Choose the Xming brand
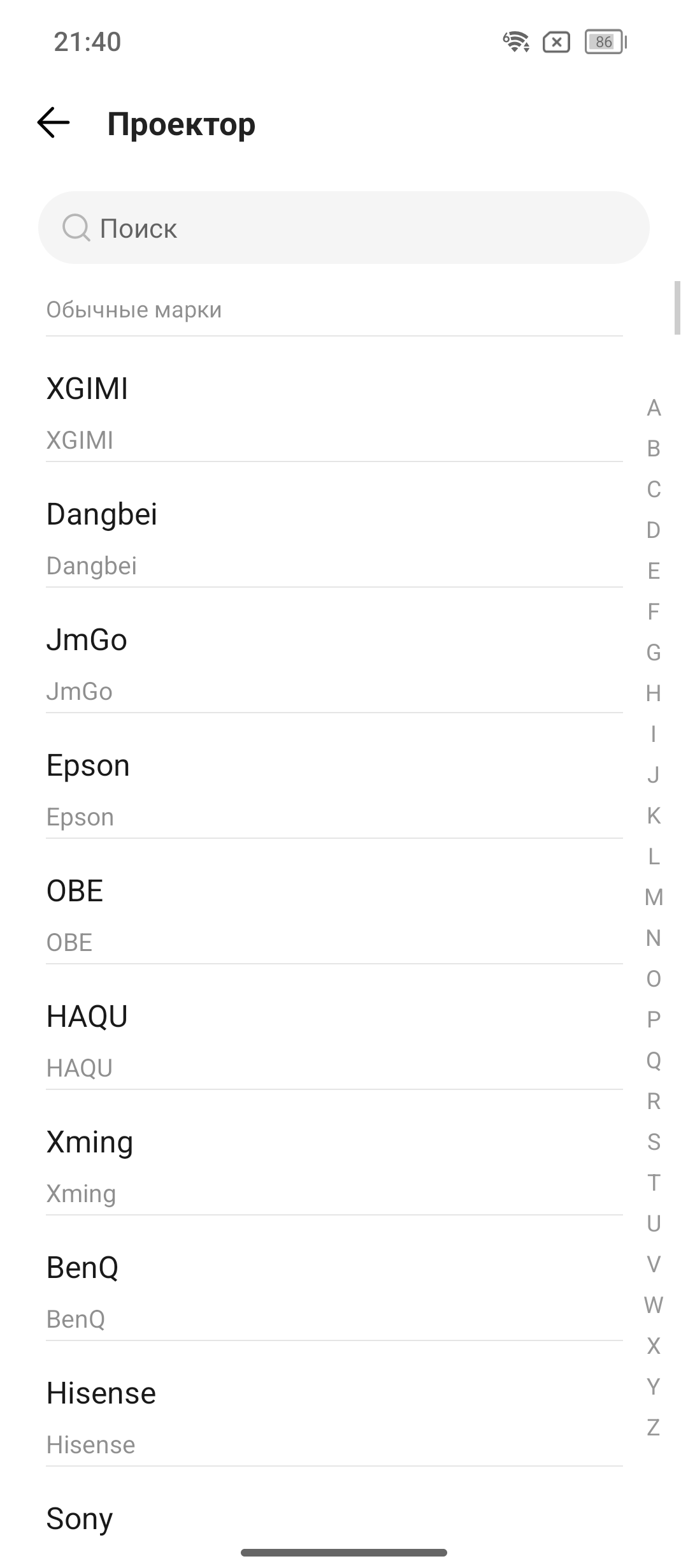The image size is (688, 1568). point(334,1165)
